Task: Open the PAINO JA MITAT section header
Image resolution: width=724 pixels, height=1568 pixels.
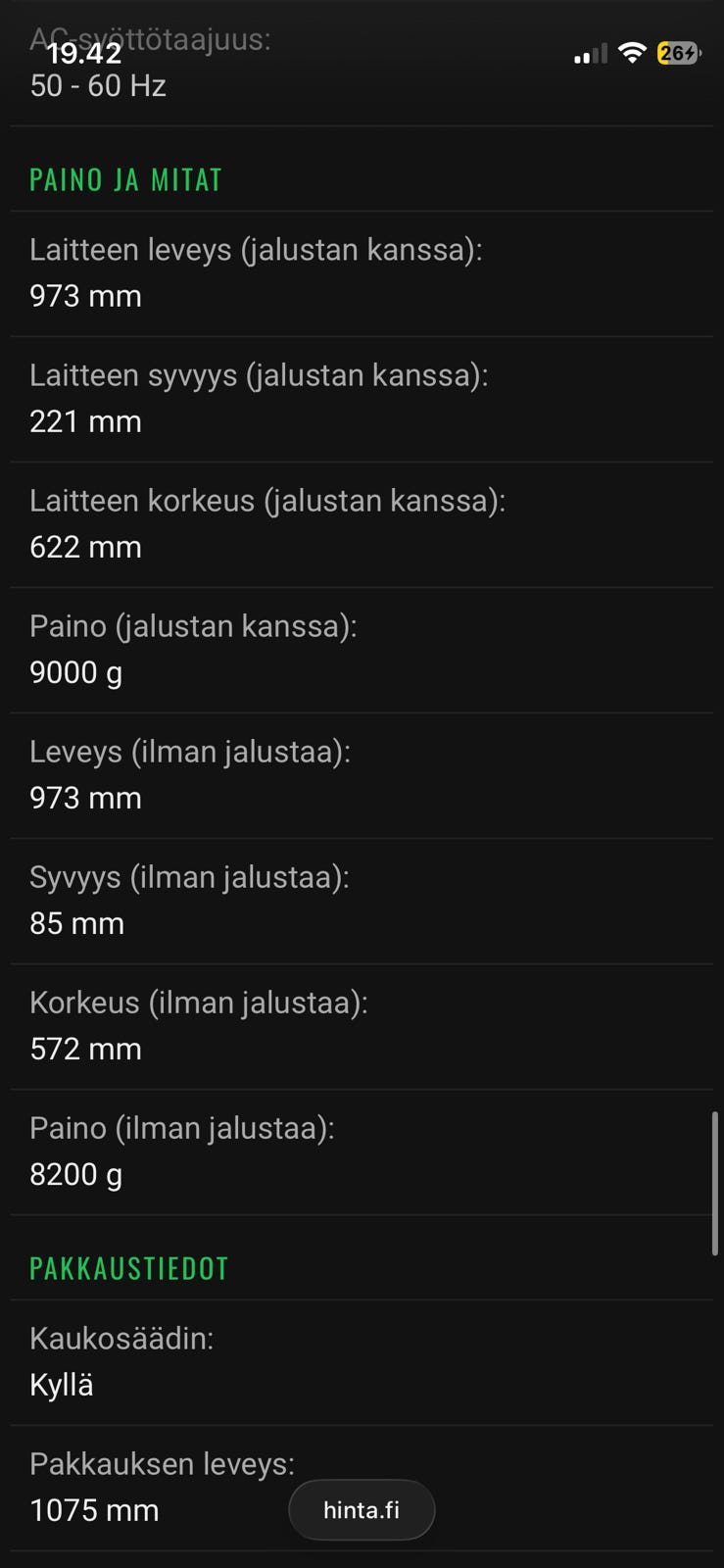Action: coord(124,179)
